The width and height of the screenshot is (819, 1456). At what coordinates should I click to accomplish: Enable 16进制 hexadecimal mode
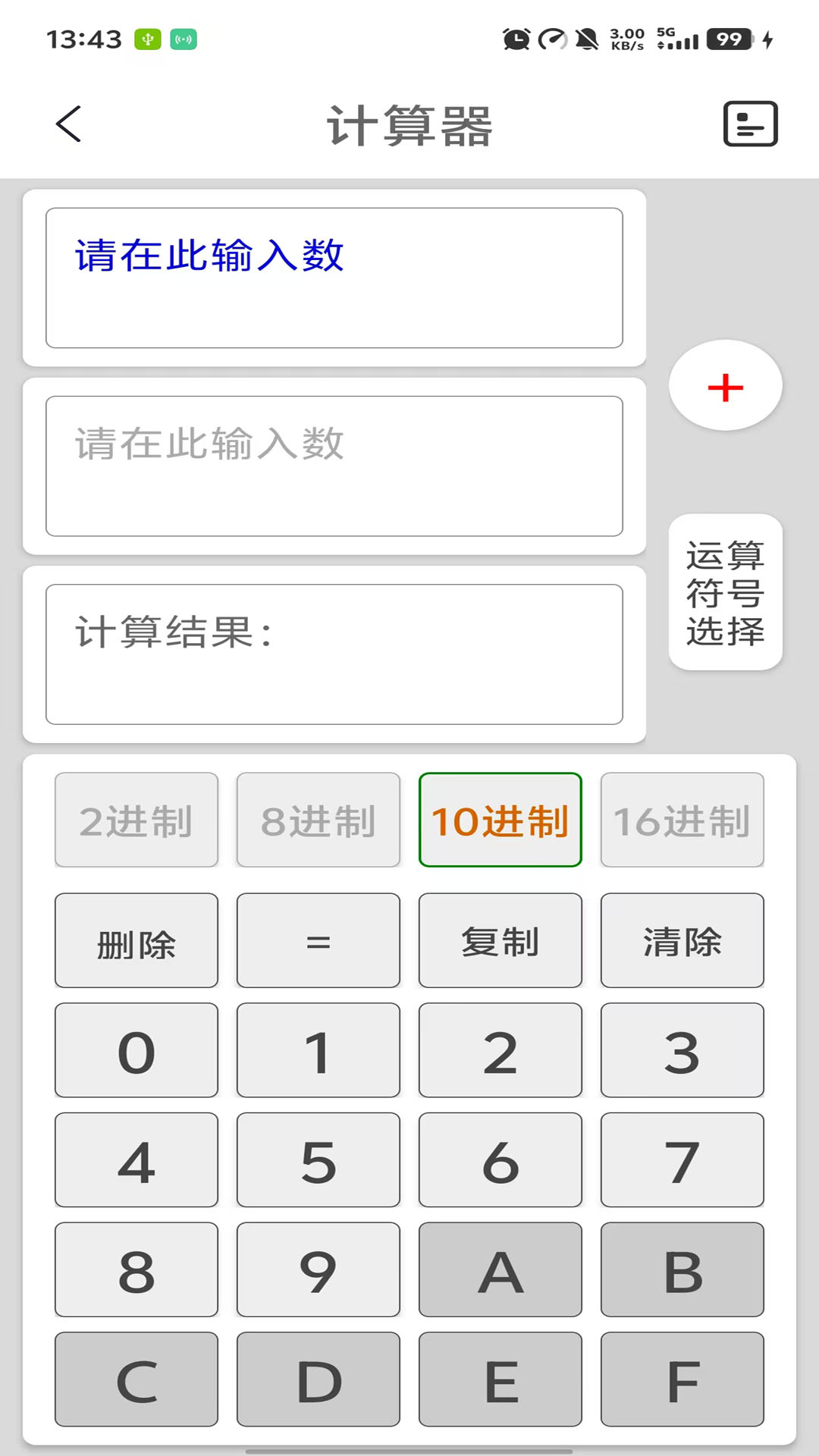(x=682, y=820)
